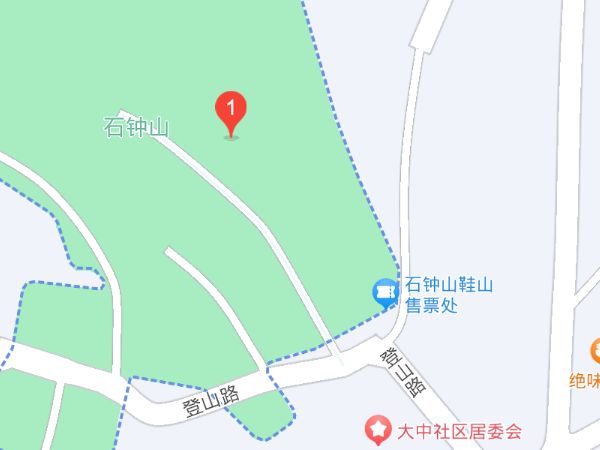This screenshot has width=600, height=450.
Task: Open the 大中社区居委会 map point
Action: point(378,431)
